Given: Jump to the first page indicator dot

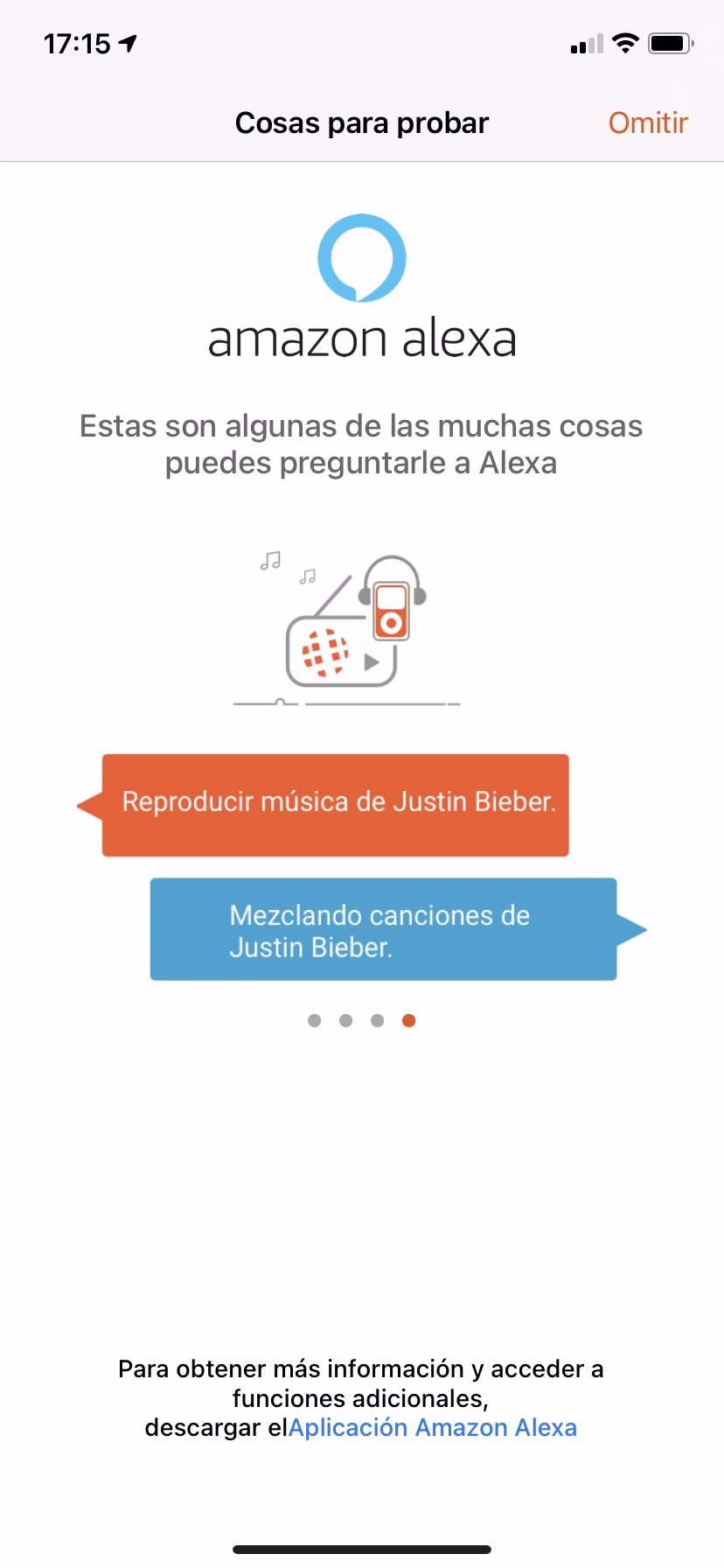Looking at the screenshot, I should (315, 1020).
